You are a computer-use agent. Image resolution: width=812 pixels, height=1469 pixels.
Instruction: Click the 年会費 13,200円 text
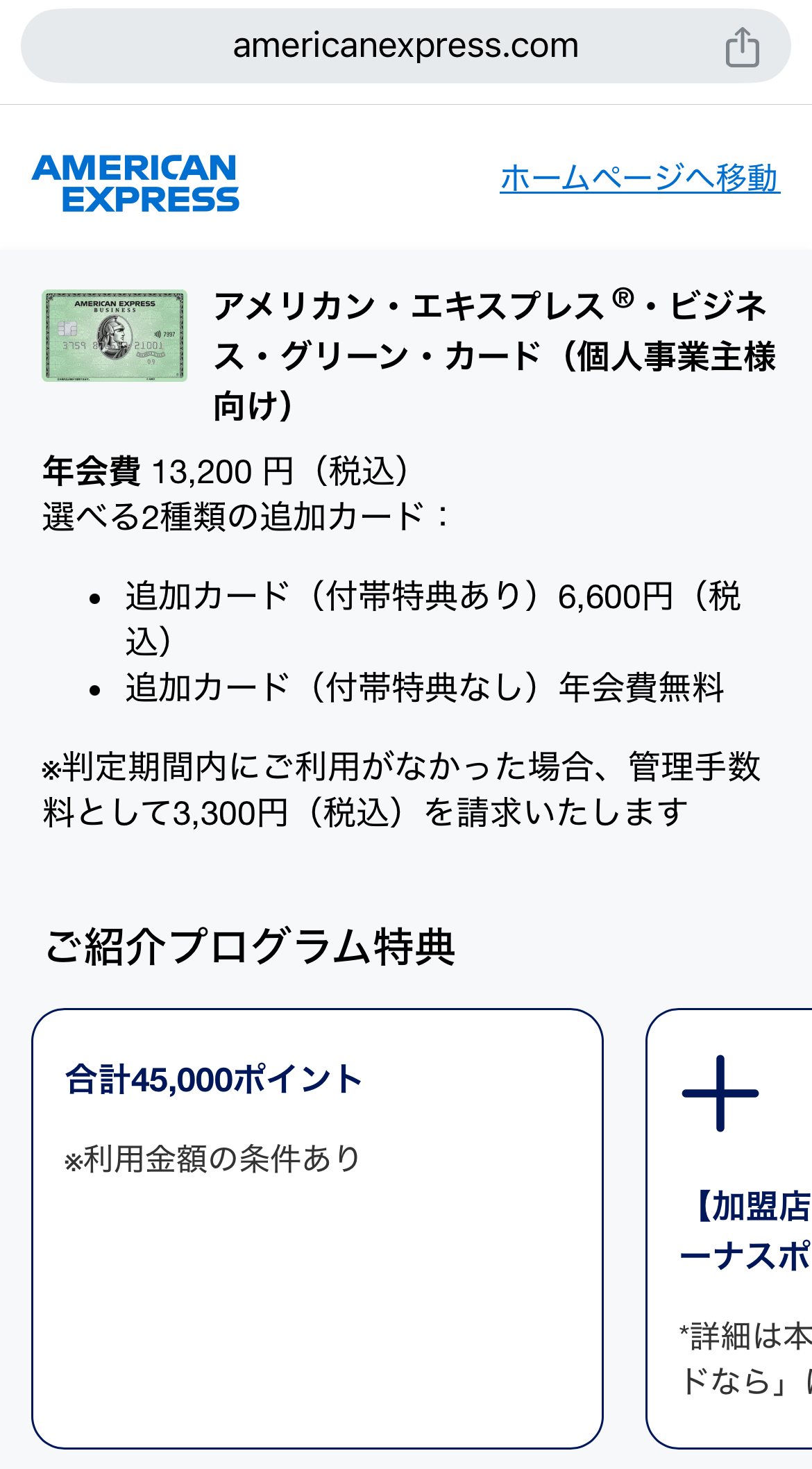tap(226, 472)
